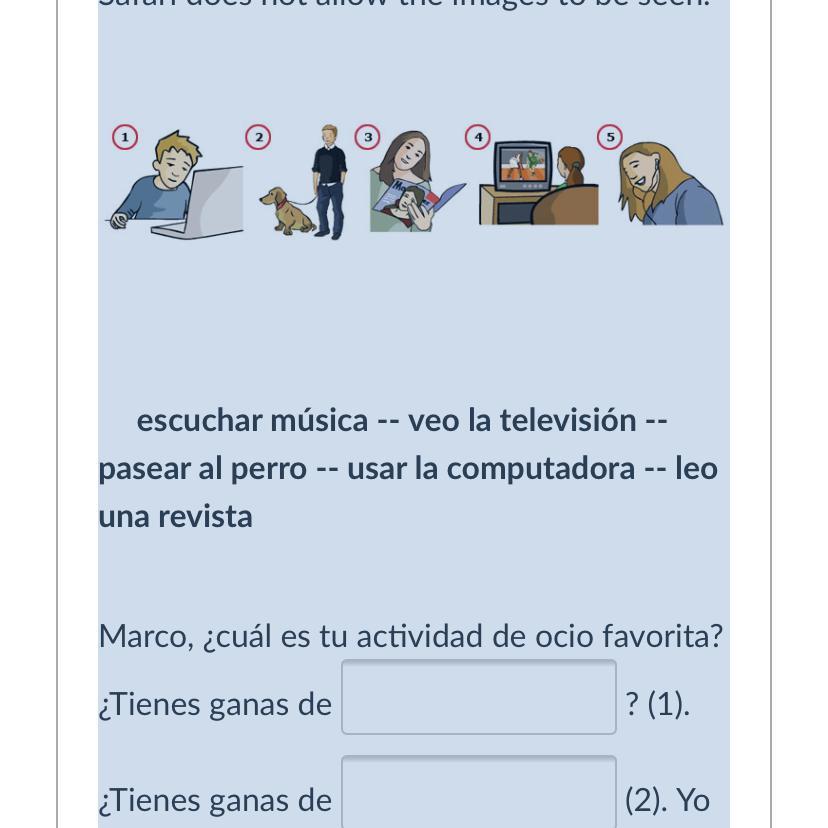The image size is (828, 828).
Task: Tap the answer blank for item (1)
Action: tap(478, 697)
